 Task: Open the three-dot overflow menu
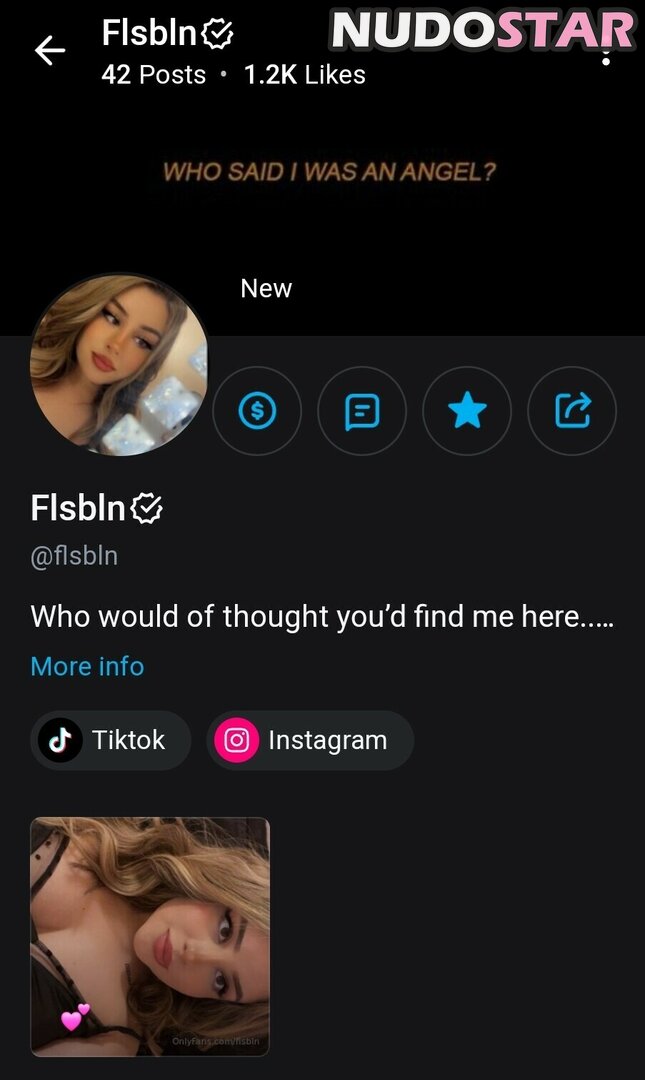(606, 54)
